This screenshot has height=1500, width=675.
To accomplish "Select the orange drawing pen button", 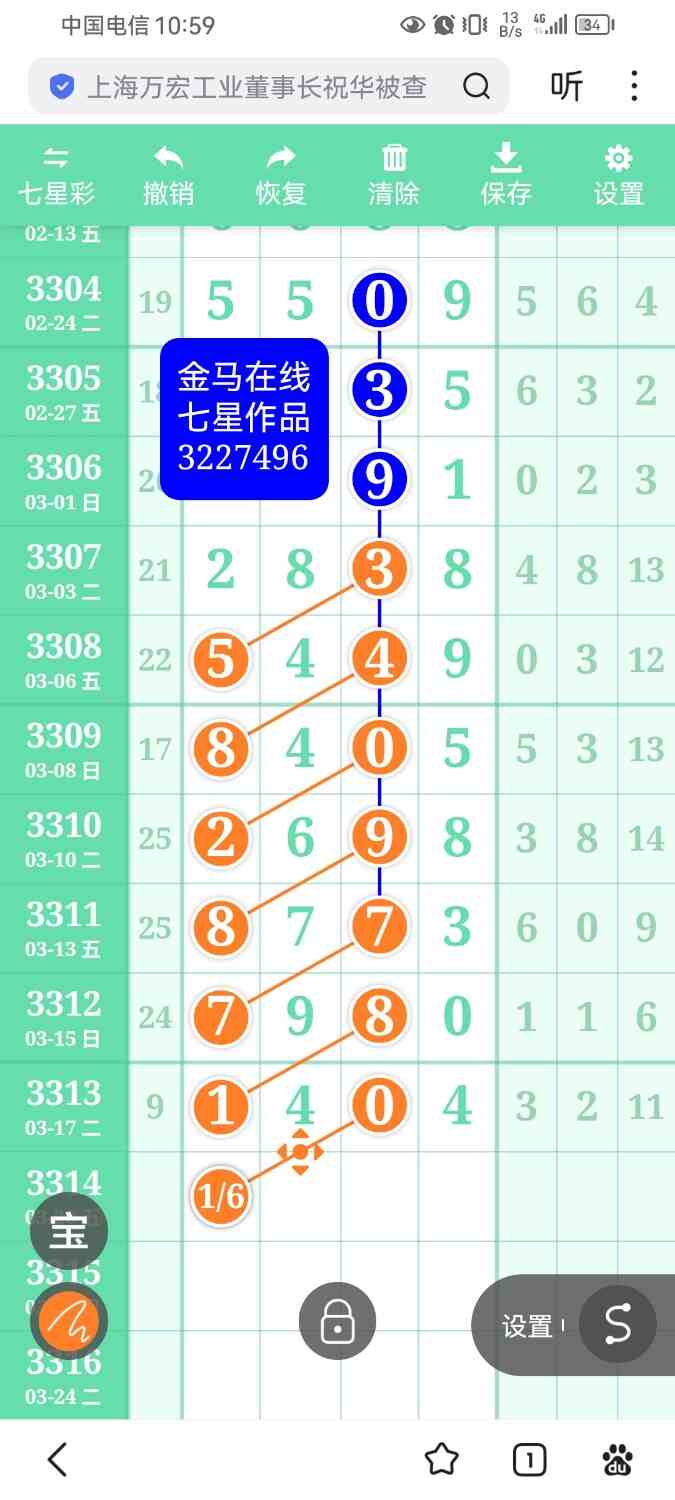I will (68, 1321).
